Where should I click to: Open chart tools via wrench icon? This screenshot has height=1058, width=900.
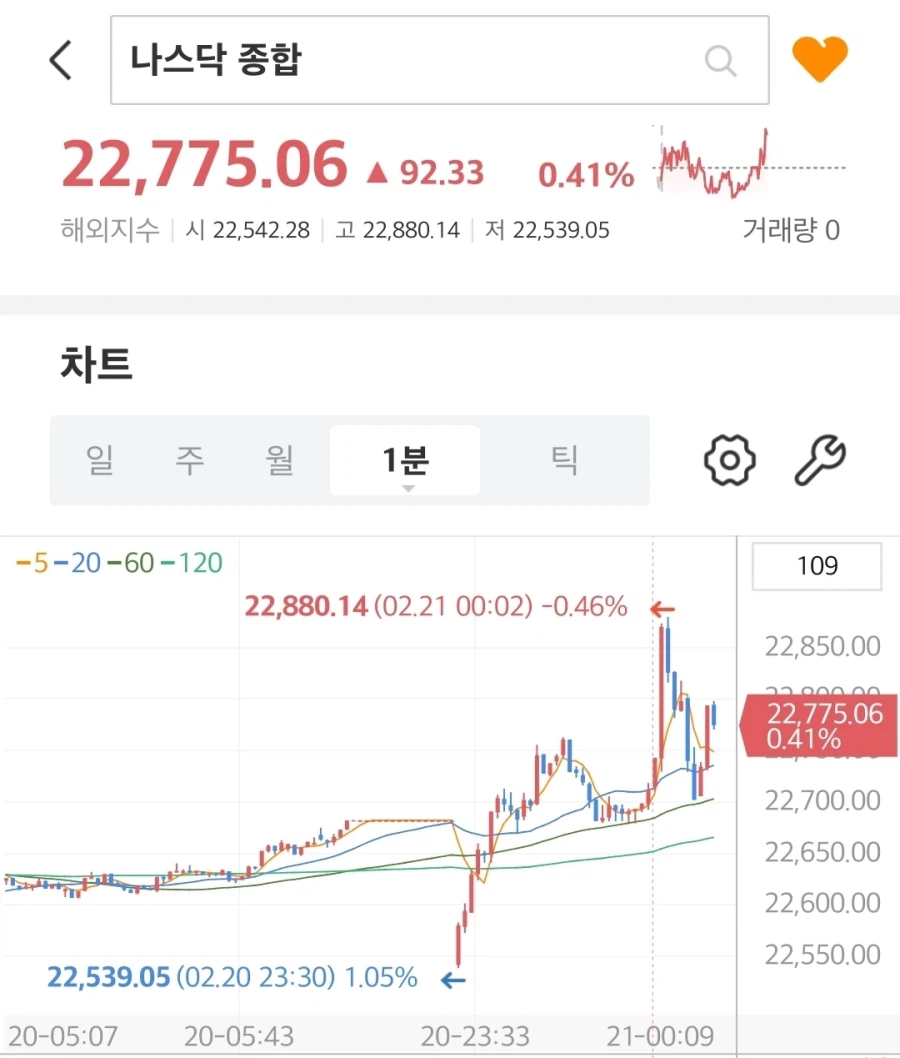tap(819, 460)
